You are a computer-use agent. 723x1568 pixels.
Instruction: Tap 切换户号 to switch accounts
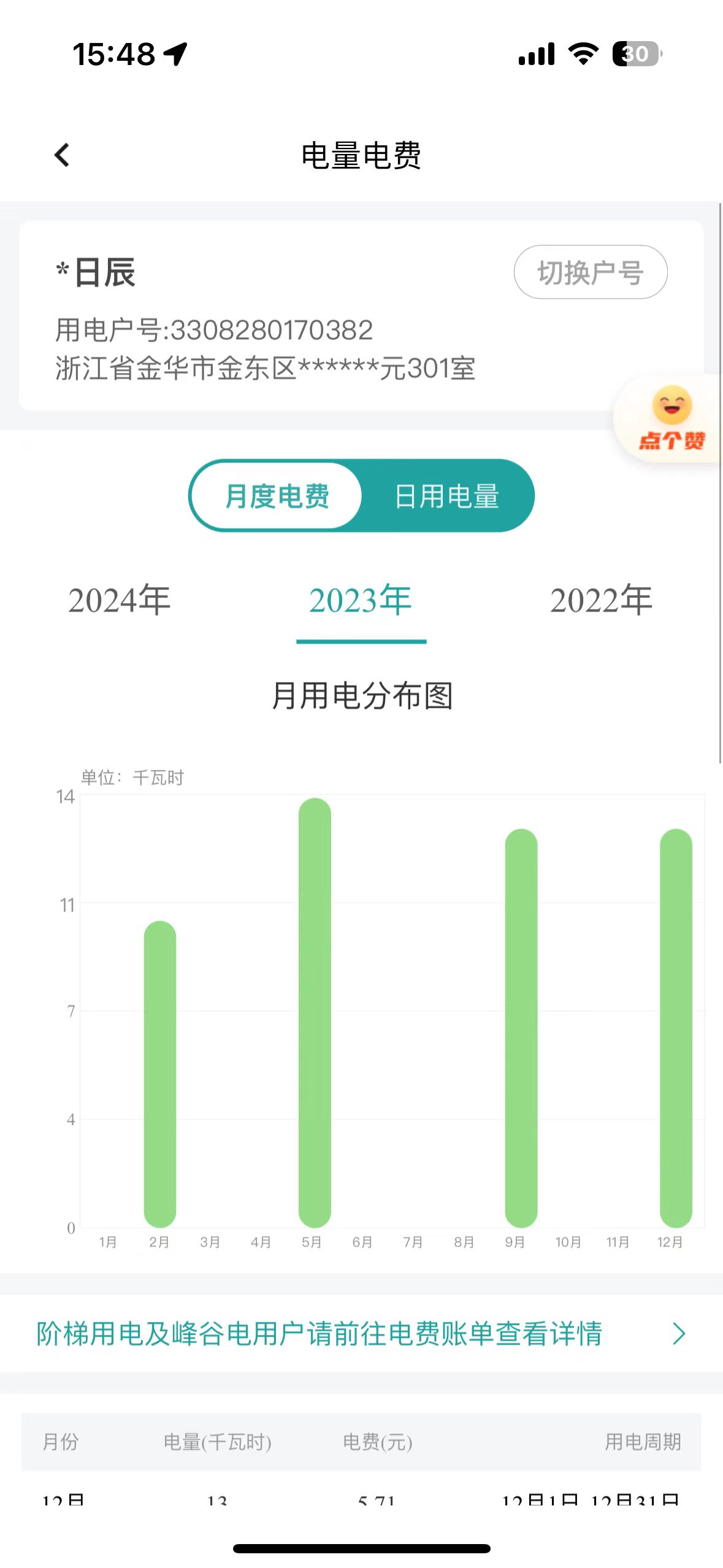(x=590, y=272)
